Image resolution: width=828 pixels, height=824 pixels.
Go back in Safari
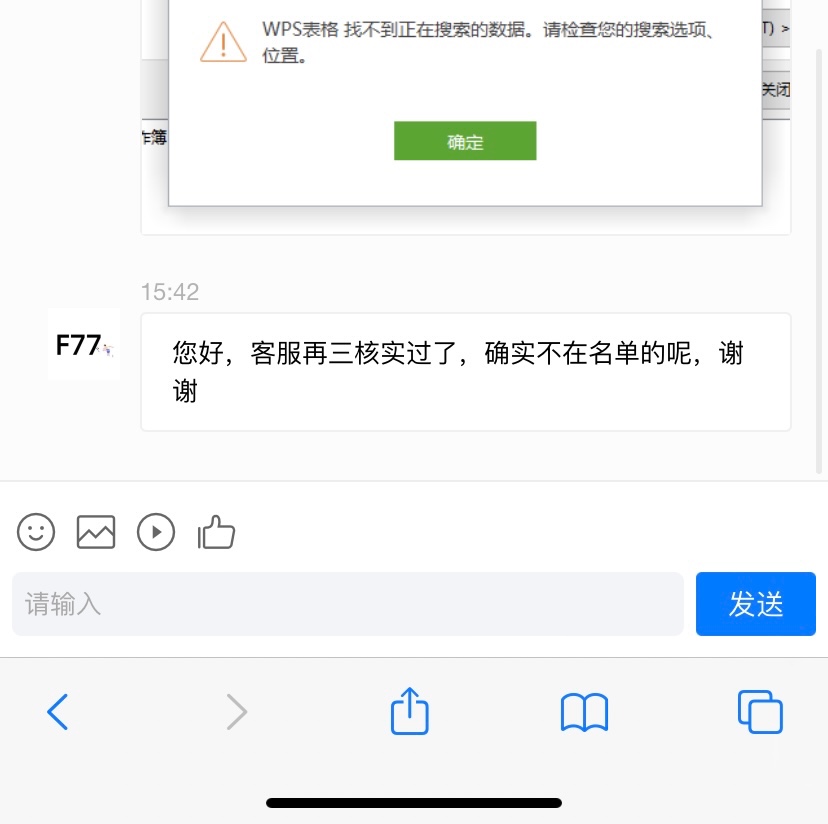58,712
